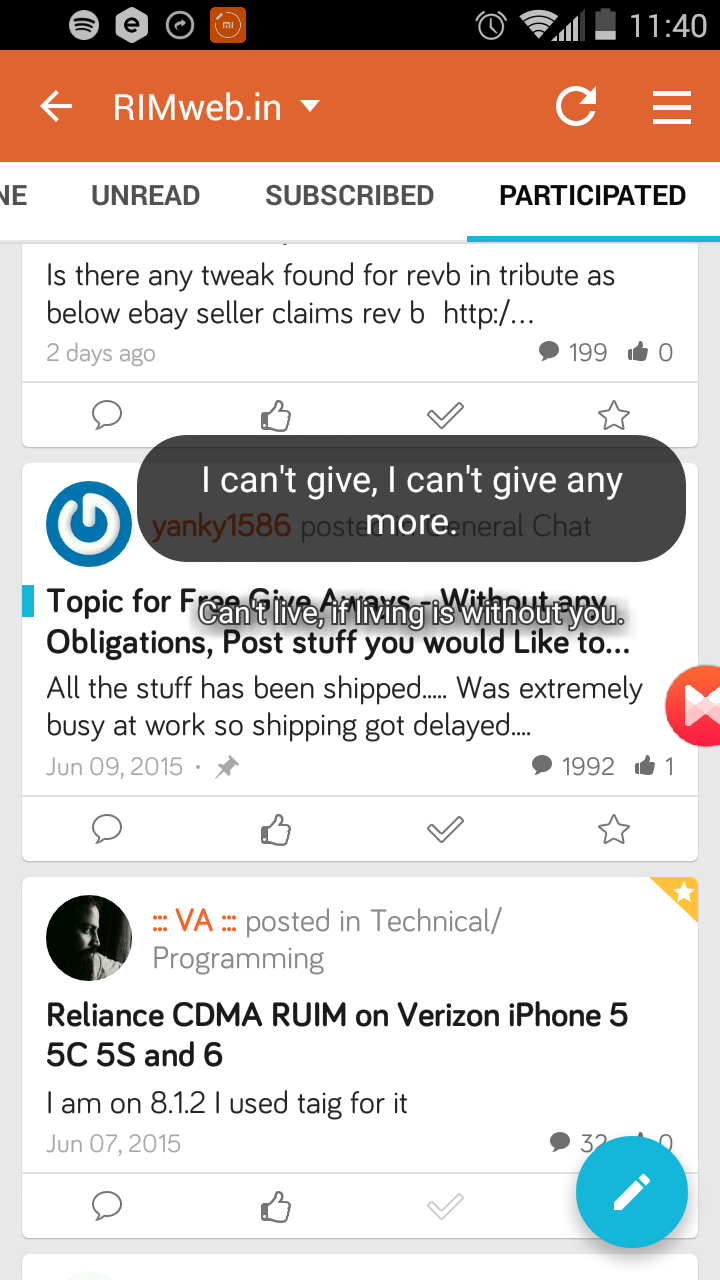Screen dimensions: 720x1280
Task: Open the RIMweb.in forum dropdown
Action: click(216, 106)
